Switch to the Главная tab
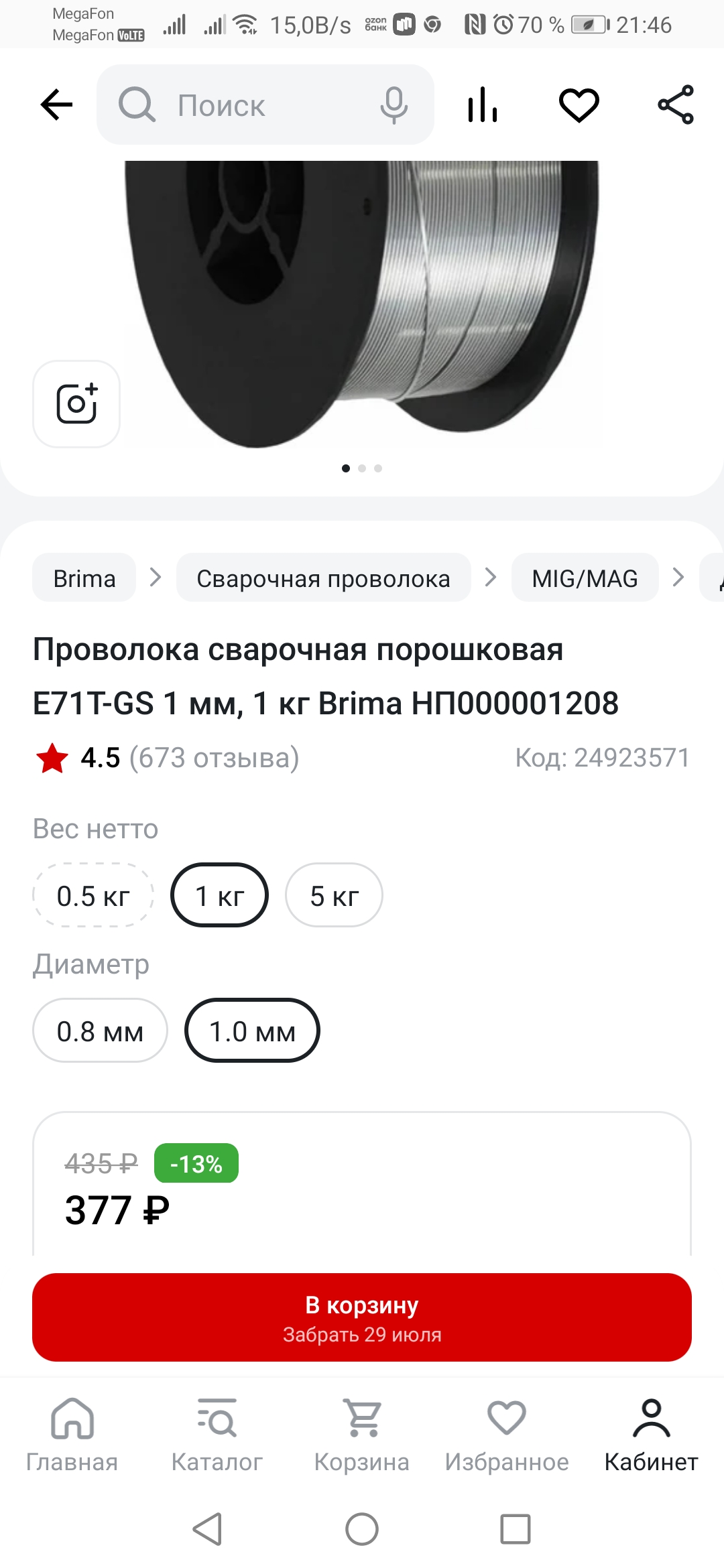Image resolution: width=724 pixels, height=1568 pixels. pos(72,1435)
